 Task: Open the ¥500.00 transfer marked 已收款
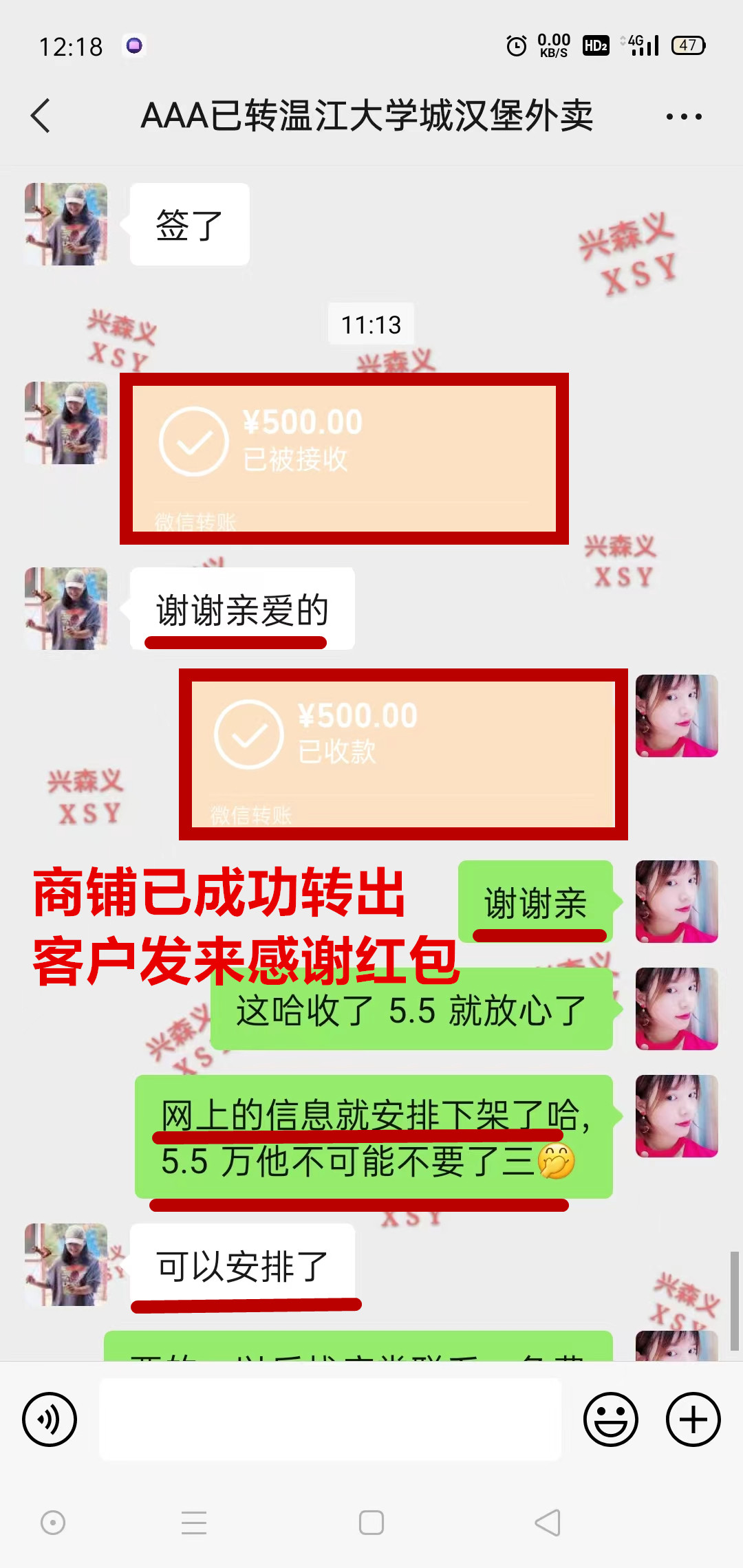point(403,754)
